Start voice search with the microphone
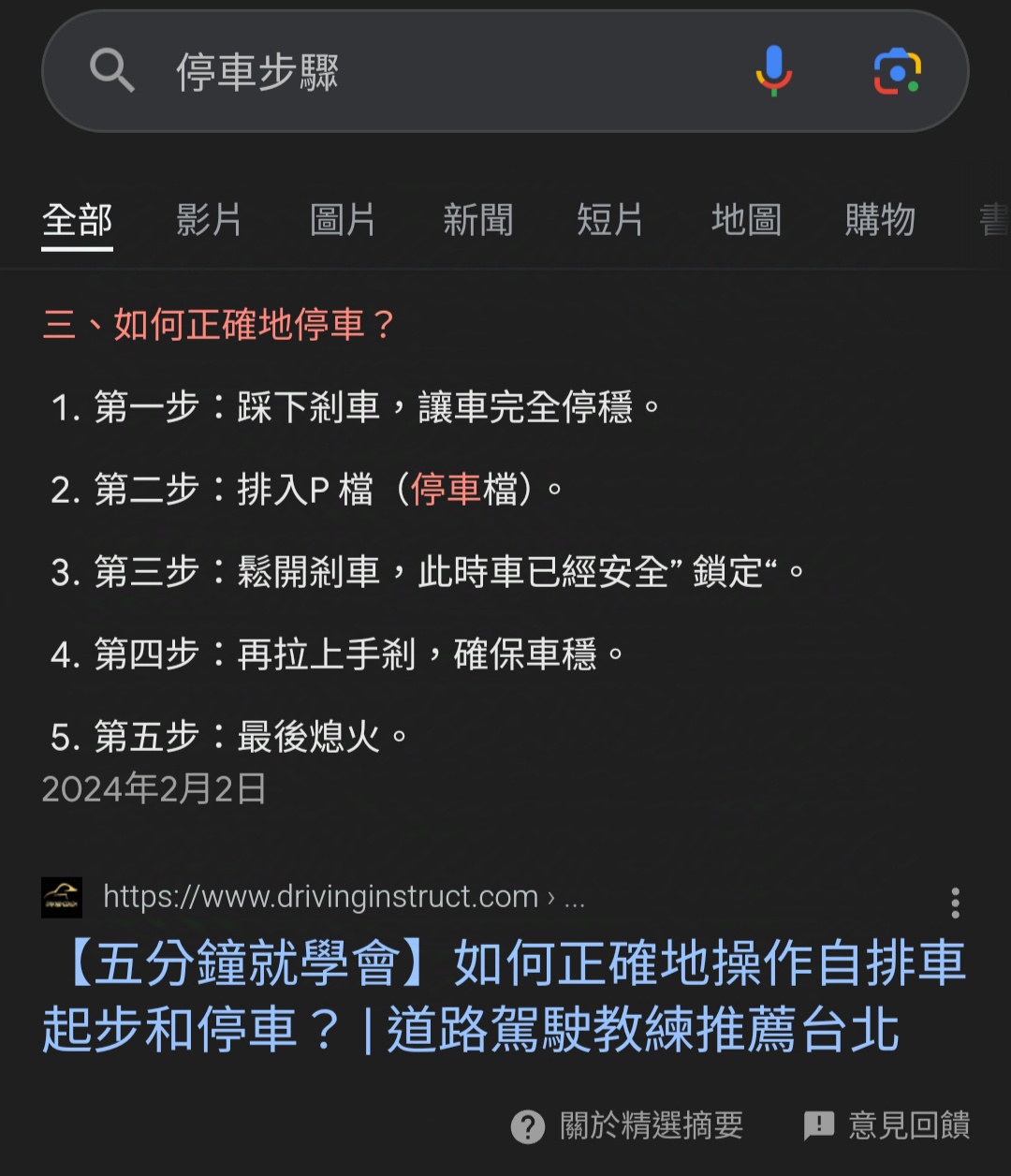Image resolution: width=1011 pixels, height=1176 pixels. tap(773, 71)
